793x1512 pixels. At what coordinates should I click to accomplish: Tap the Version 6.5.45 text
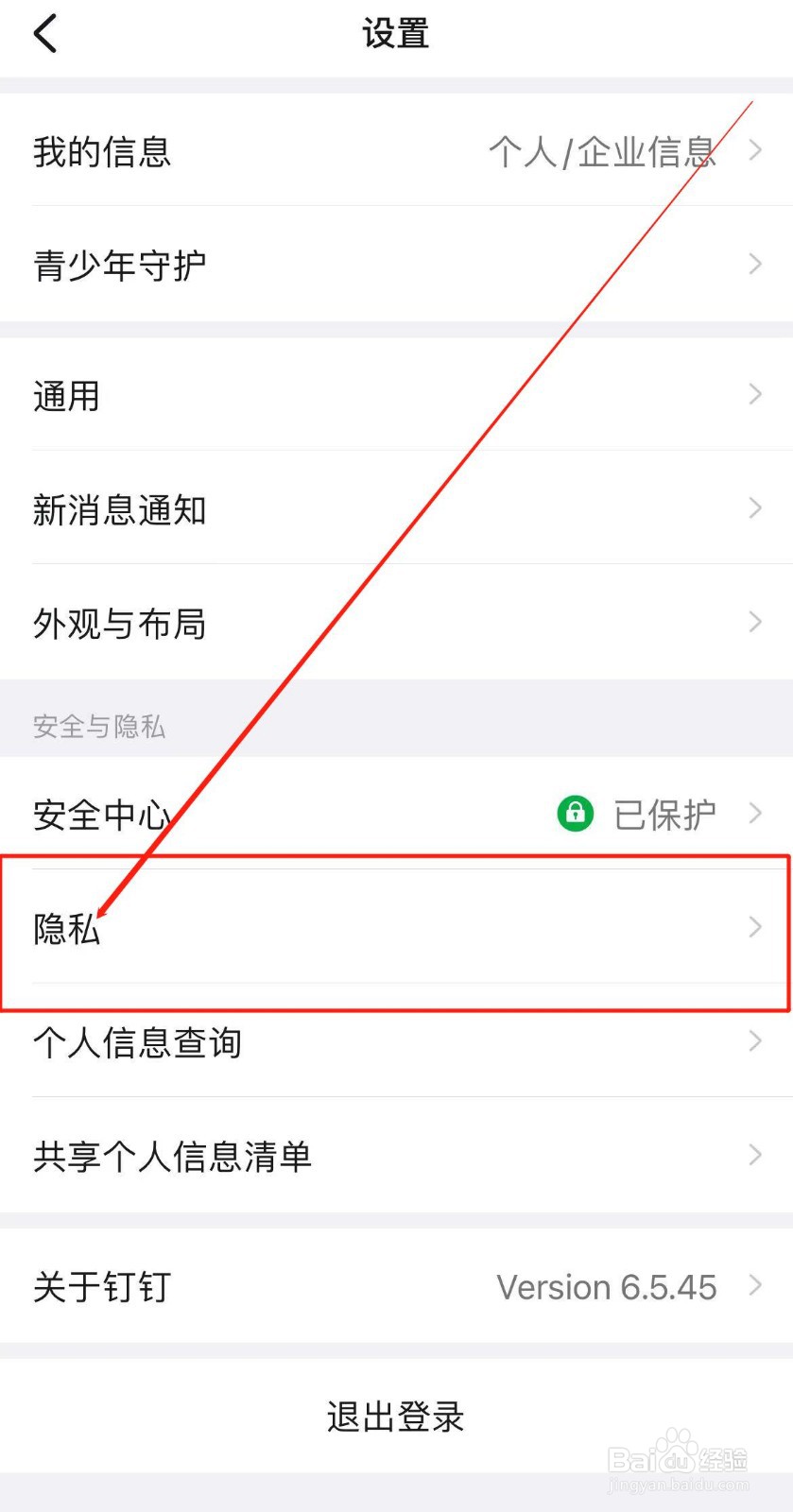click(606, 1285)
